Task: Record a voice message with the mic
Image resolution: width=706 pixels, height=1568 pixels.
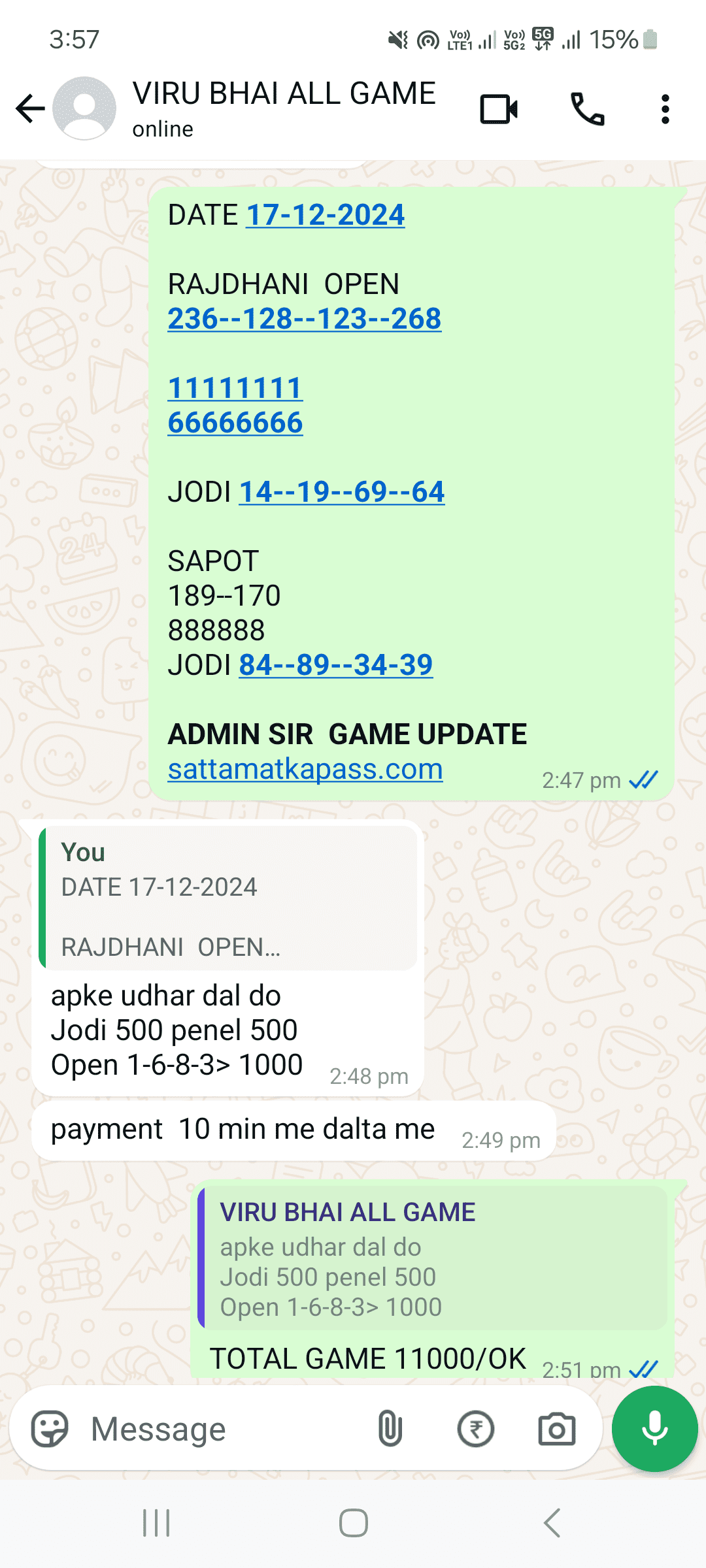Action: pos(654,1429)
